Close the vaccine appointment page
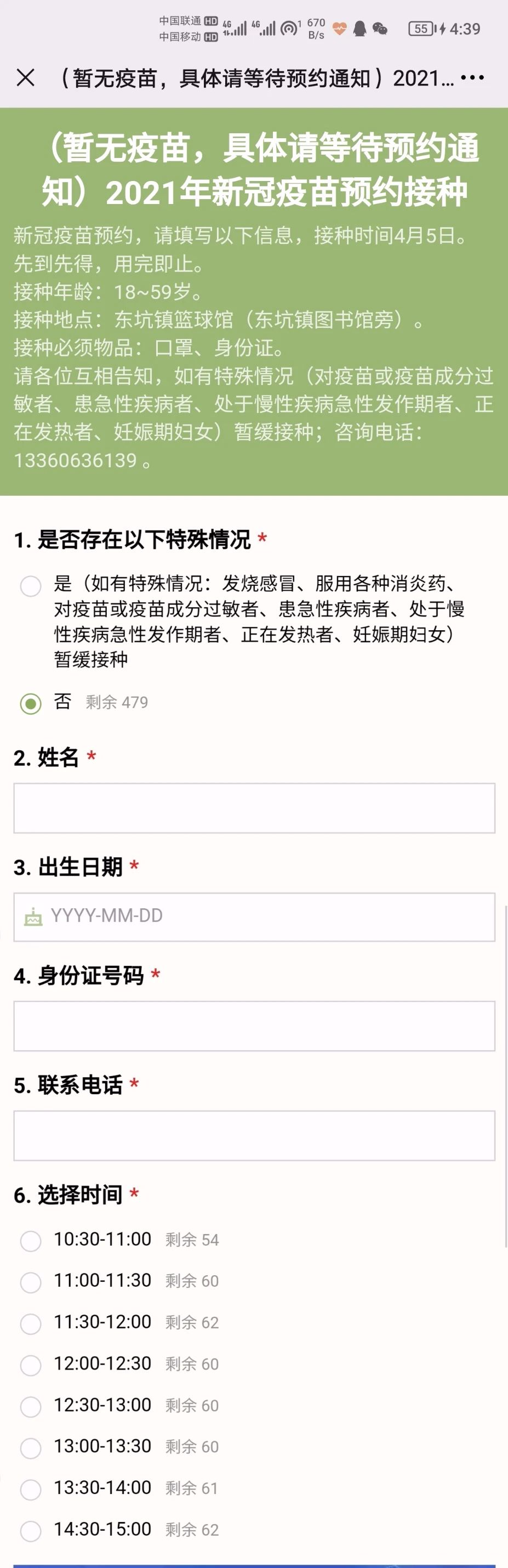Viewport: 508px width, 1568px height. (x=26, y=78)
